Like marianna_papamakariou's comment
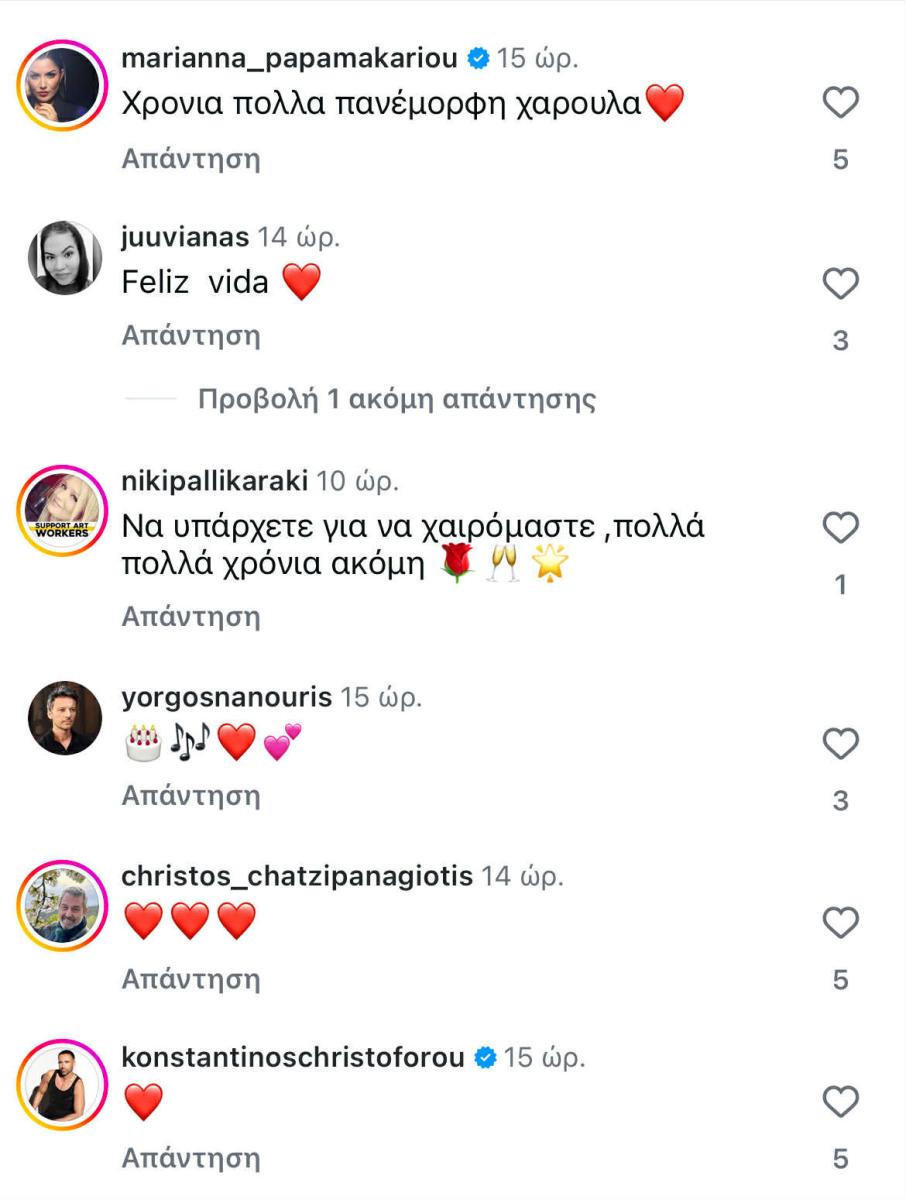Viewport: 906px width, 1200px height. (x=840, y=103)
